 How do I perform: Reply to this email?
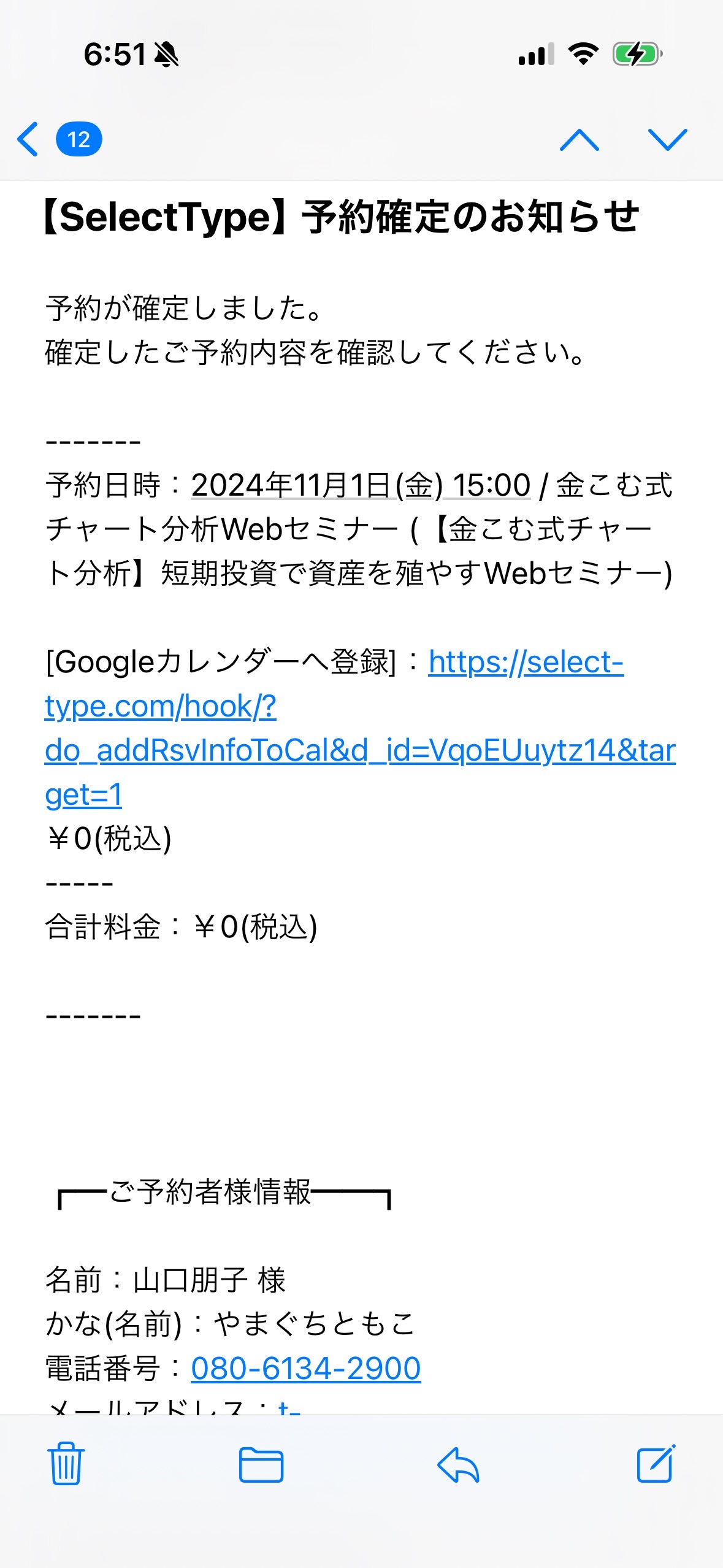[458, 1464]
